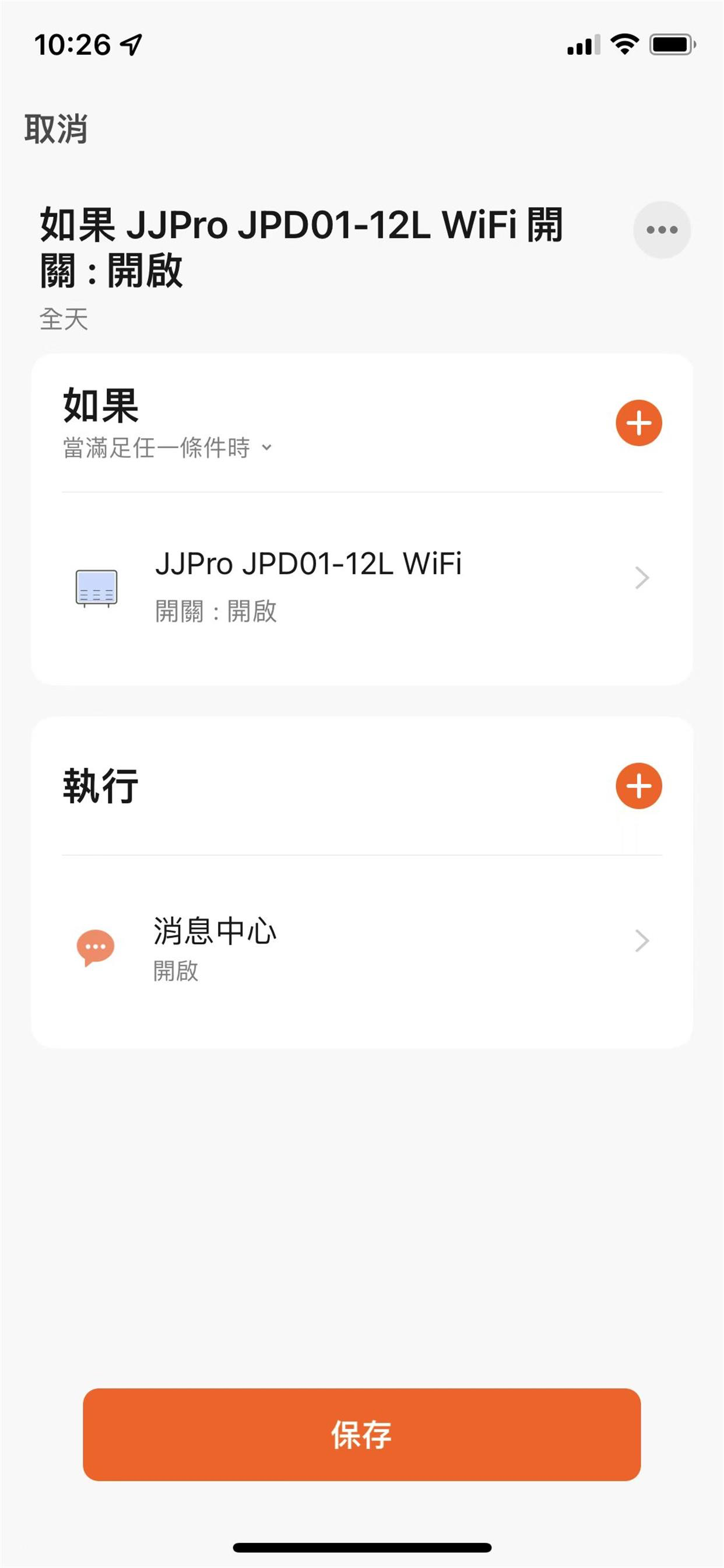
Task: Open the 消息中心 action row
Action: [361, 949]
